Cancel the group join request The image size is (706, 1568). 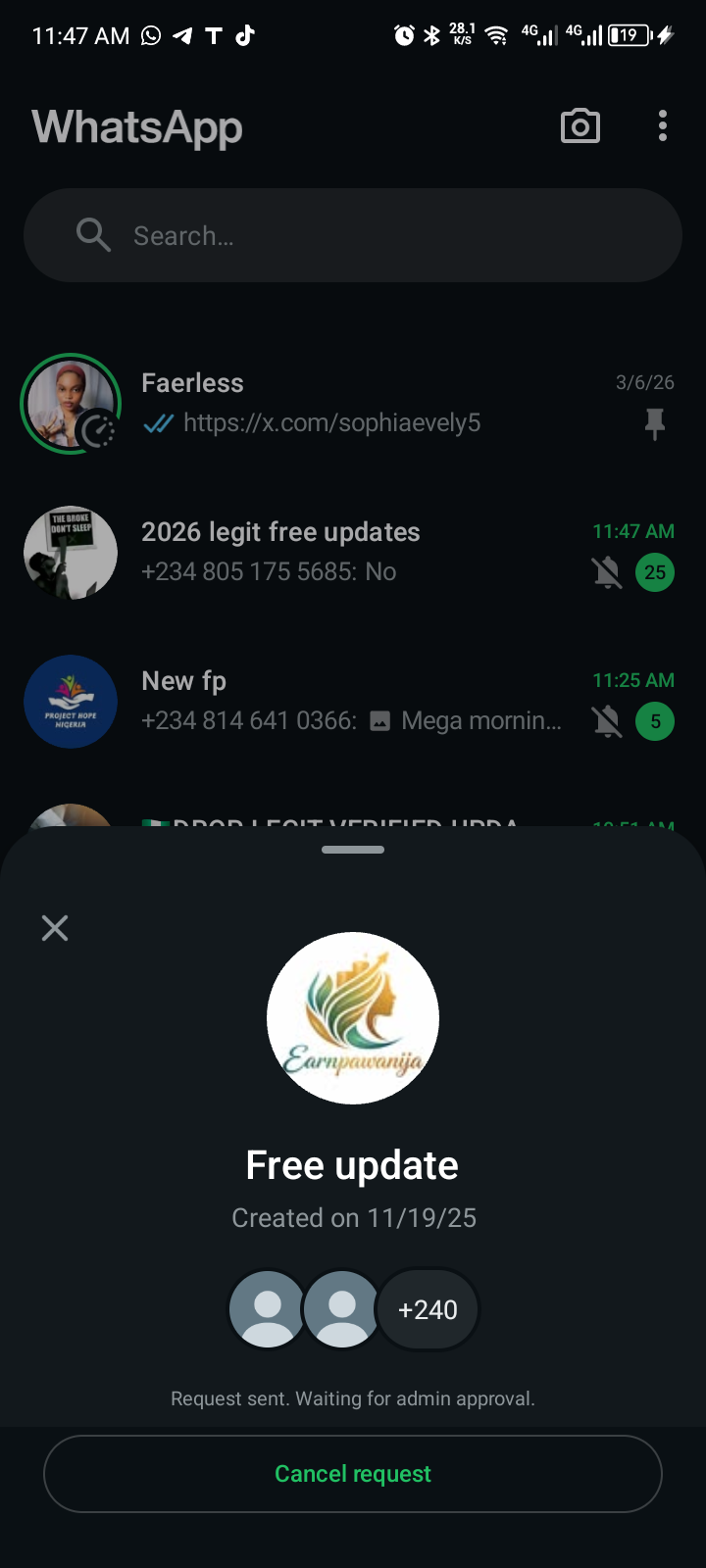[x=353, y=1474]
